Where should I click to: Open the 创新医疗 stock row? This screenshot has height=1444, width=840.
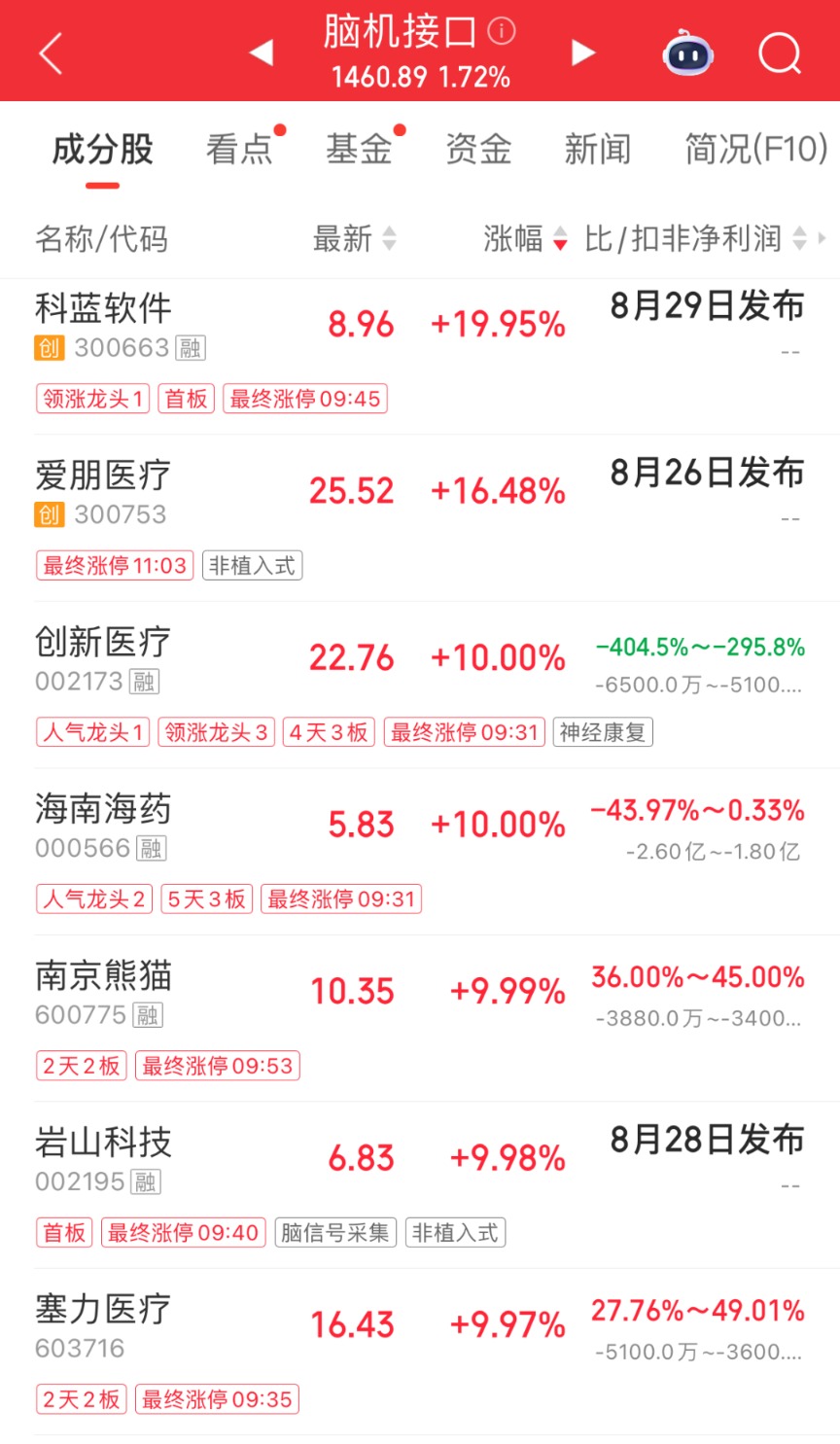pyautogui.click(x=420, y=686)
